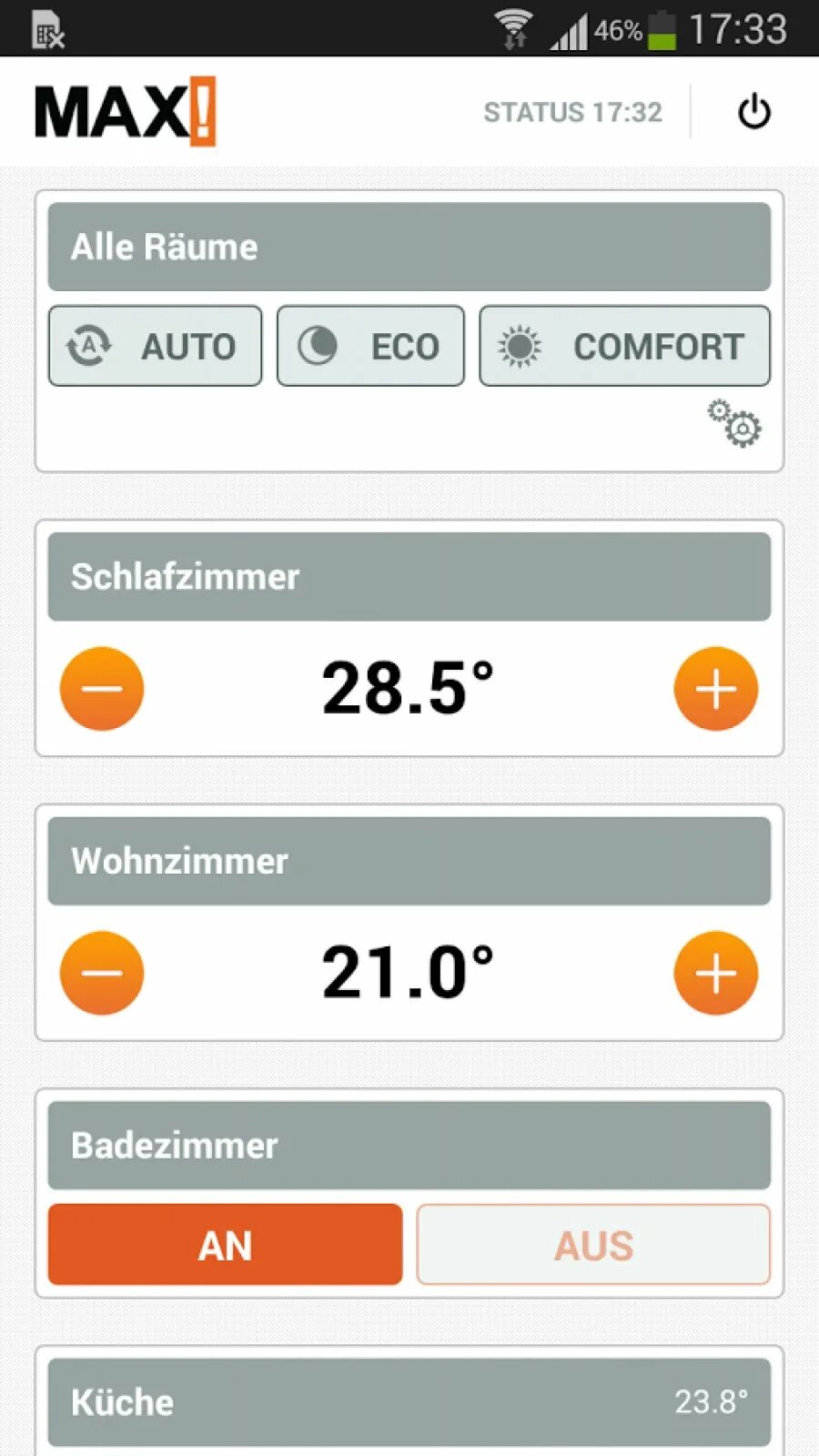The image size is (819, 1456).
Task: Open the gear settings for Alle Räume
Action: [735, 423]
